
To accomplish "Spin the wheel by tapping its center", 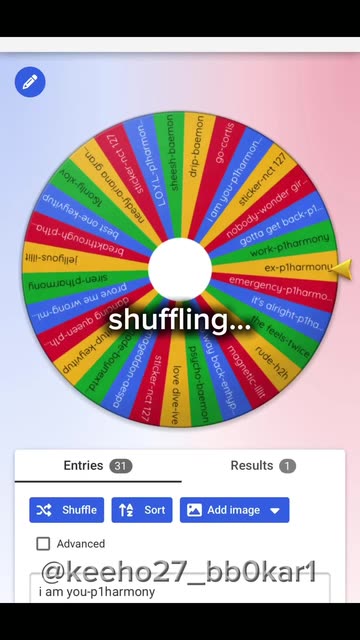I will (180, 269).
